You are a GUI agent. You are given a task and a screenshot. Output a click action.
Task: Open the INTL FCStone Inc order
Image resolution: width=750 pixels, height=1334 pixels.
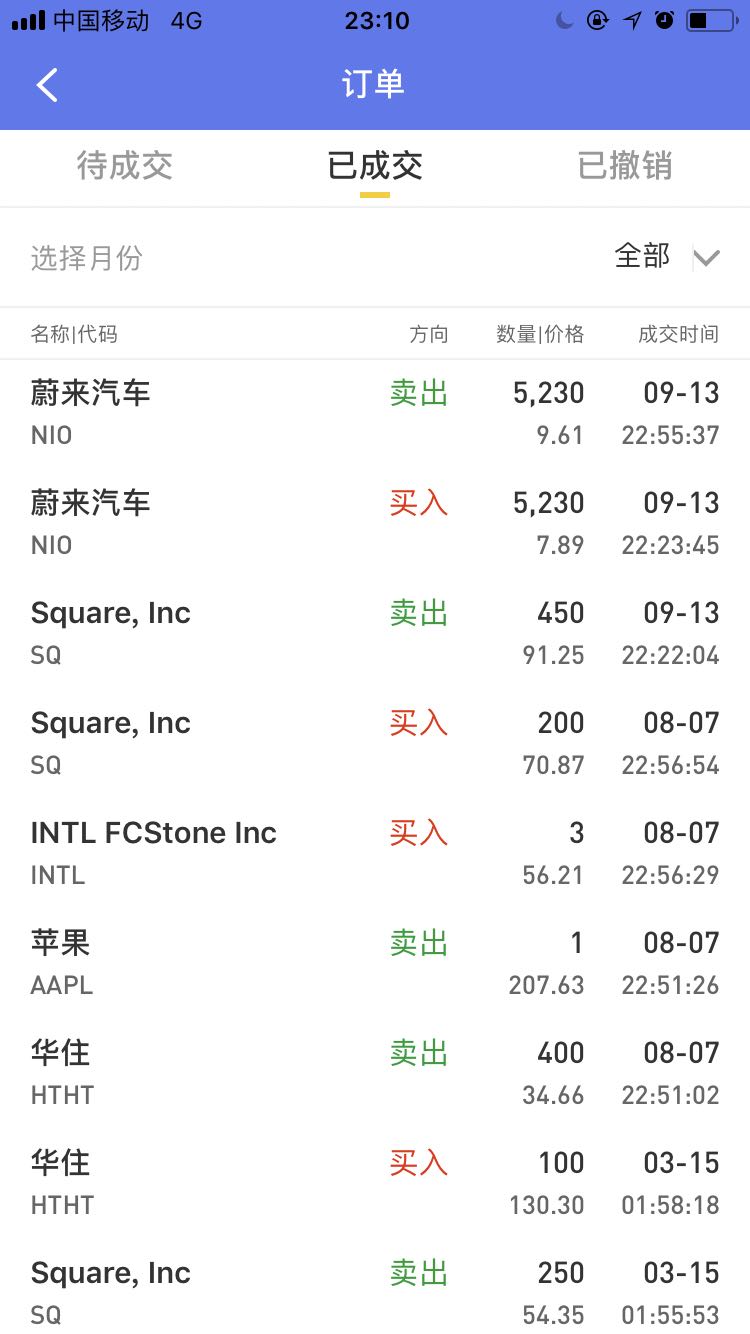tap(375, 854)
